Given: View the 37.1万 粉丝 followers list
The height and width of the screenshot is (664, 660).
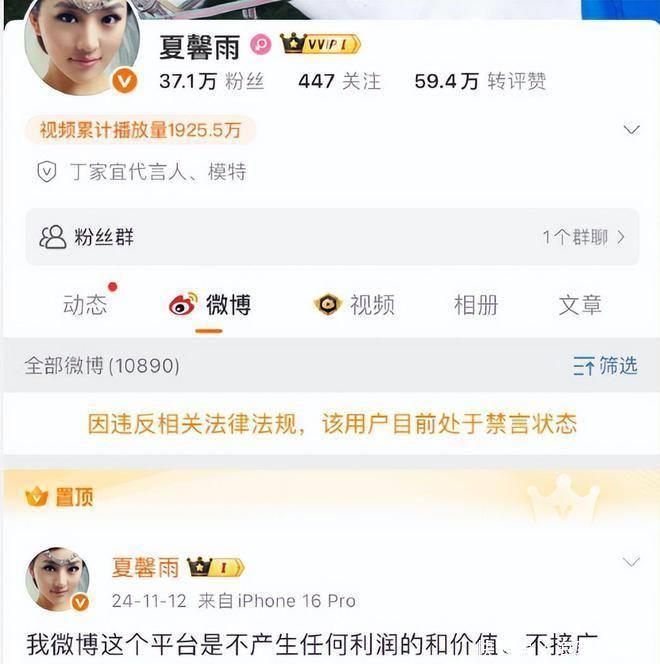Looking at the screenshot, I should 211,82.
